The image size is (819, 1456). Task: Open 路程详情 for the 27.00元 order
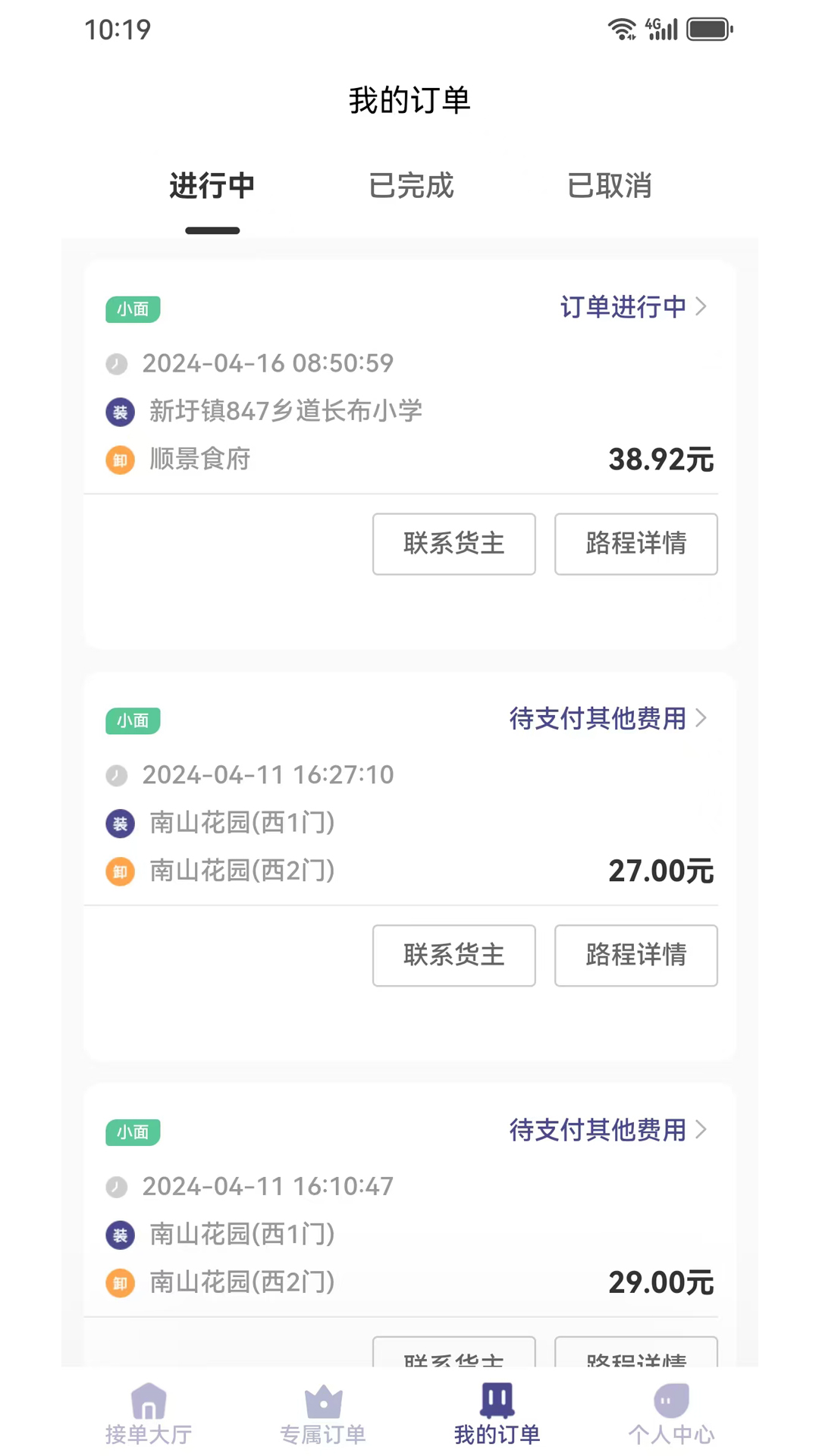[635, 955]
